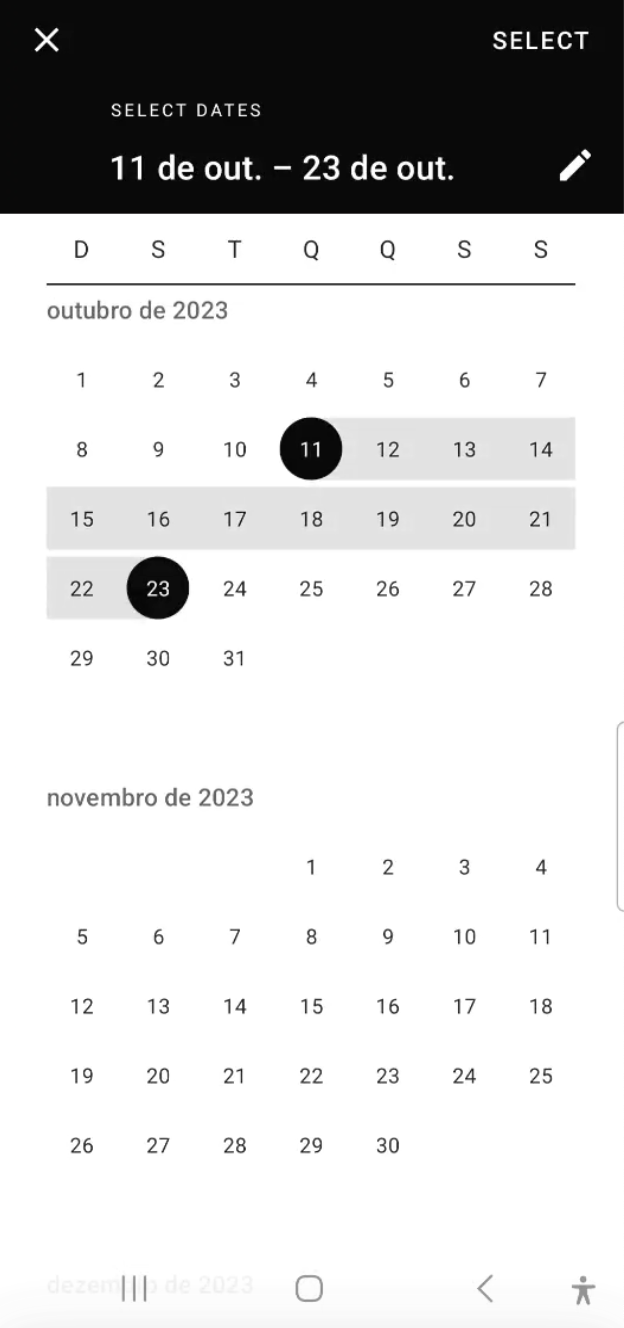Open recent apps from navigation bar

(134, 1289)
